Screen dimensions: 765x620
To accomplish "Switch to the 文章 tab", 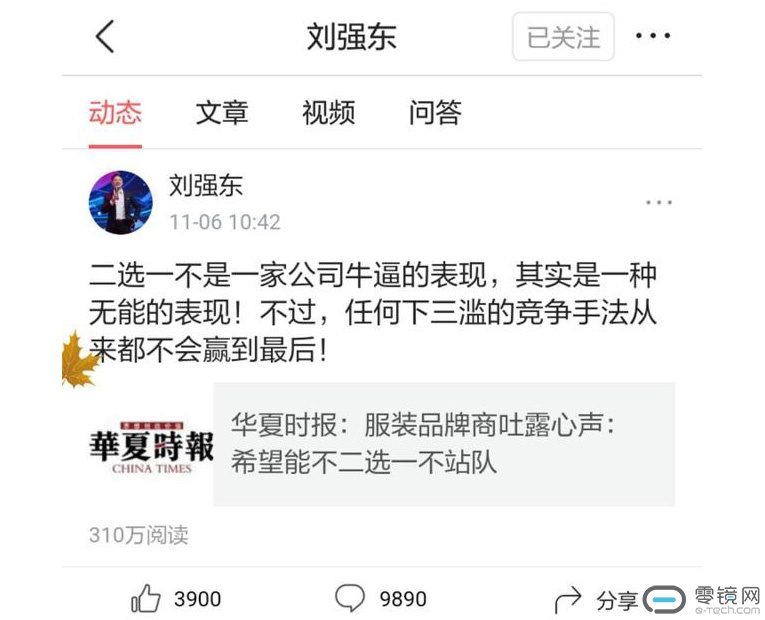I will (x=221, y=113).
